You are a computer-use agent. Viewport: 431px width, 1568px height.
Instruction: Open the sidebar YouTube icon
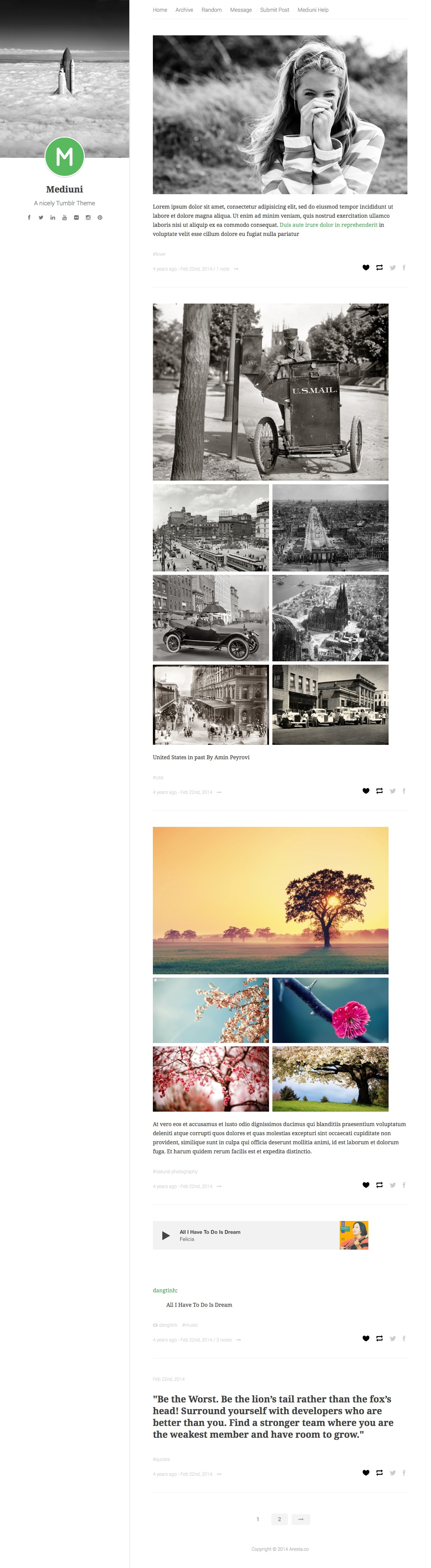[65, 217]
